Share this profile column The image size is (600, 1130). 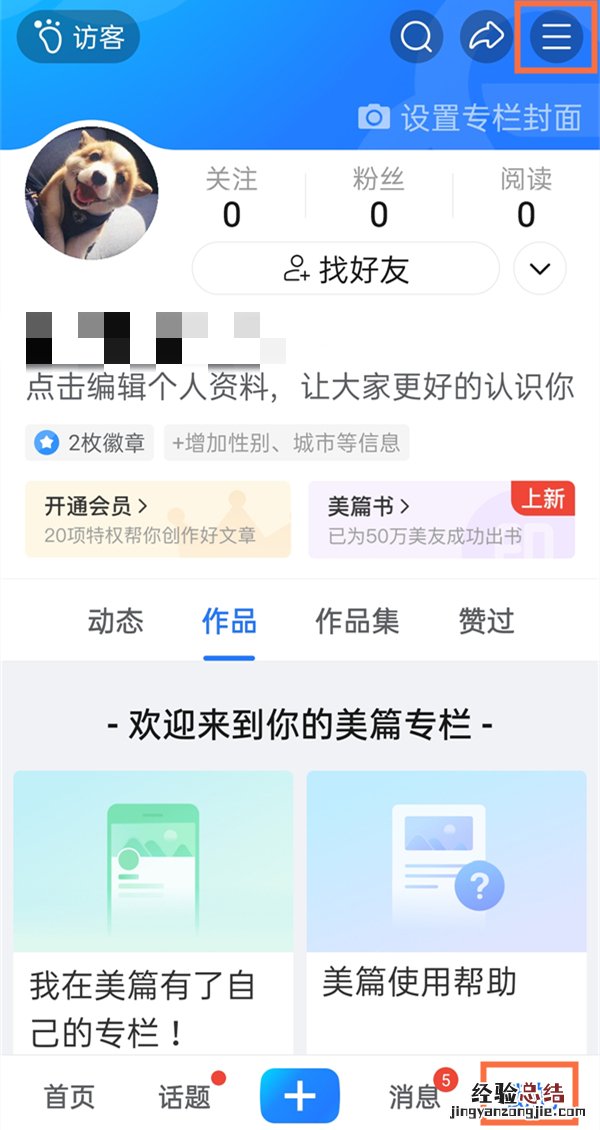pyautogui.click(x=486, y=38)
